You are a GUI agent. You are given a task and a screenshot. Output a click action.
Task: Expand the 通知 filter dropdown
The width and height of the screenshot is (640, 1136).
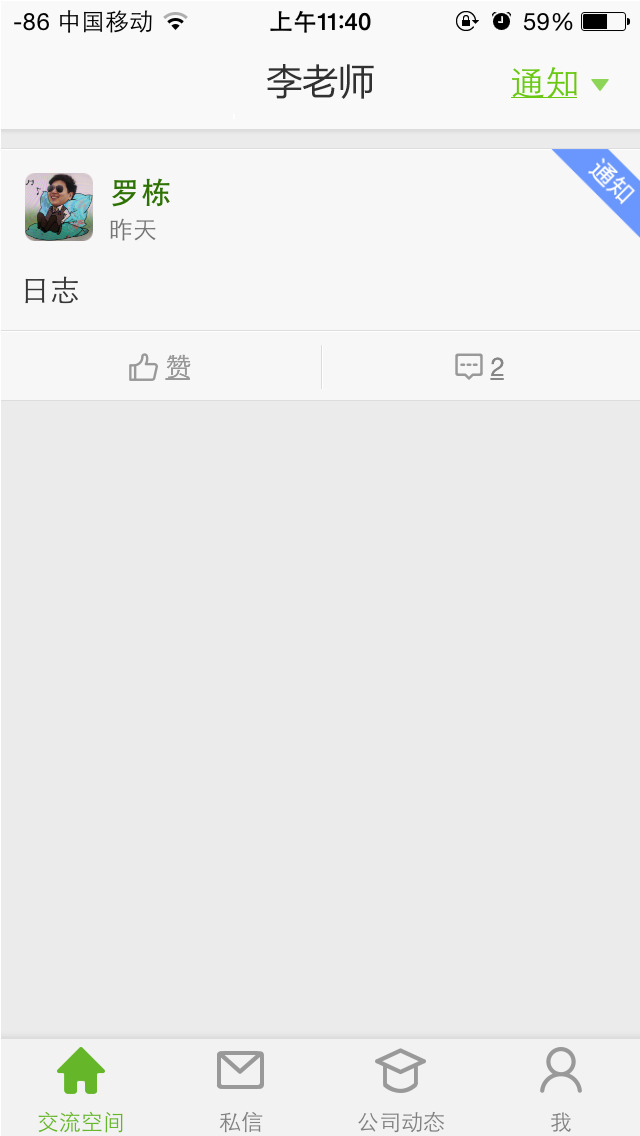[559, 84]
